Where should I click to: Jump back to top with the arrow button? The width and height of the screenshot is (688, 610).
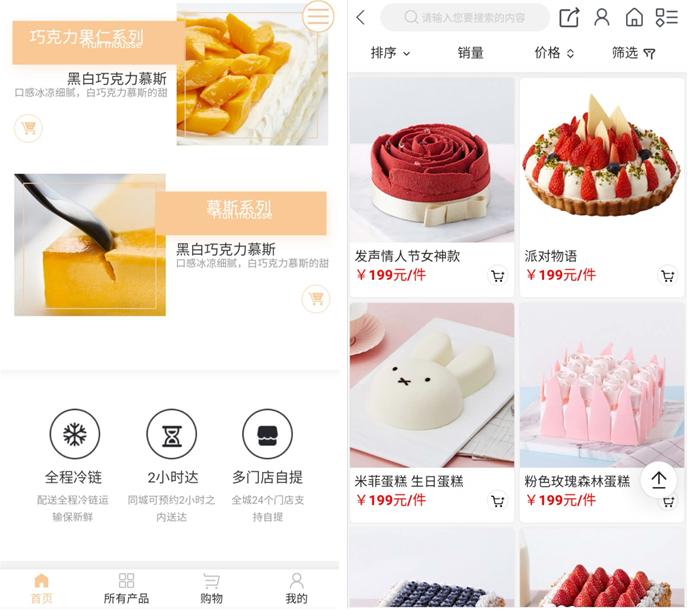coord(658,481)
